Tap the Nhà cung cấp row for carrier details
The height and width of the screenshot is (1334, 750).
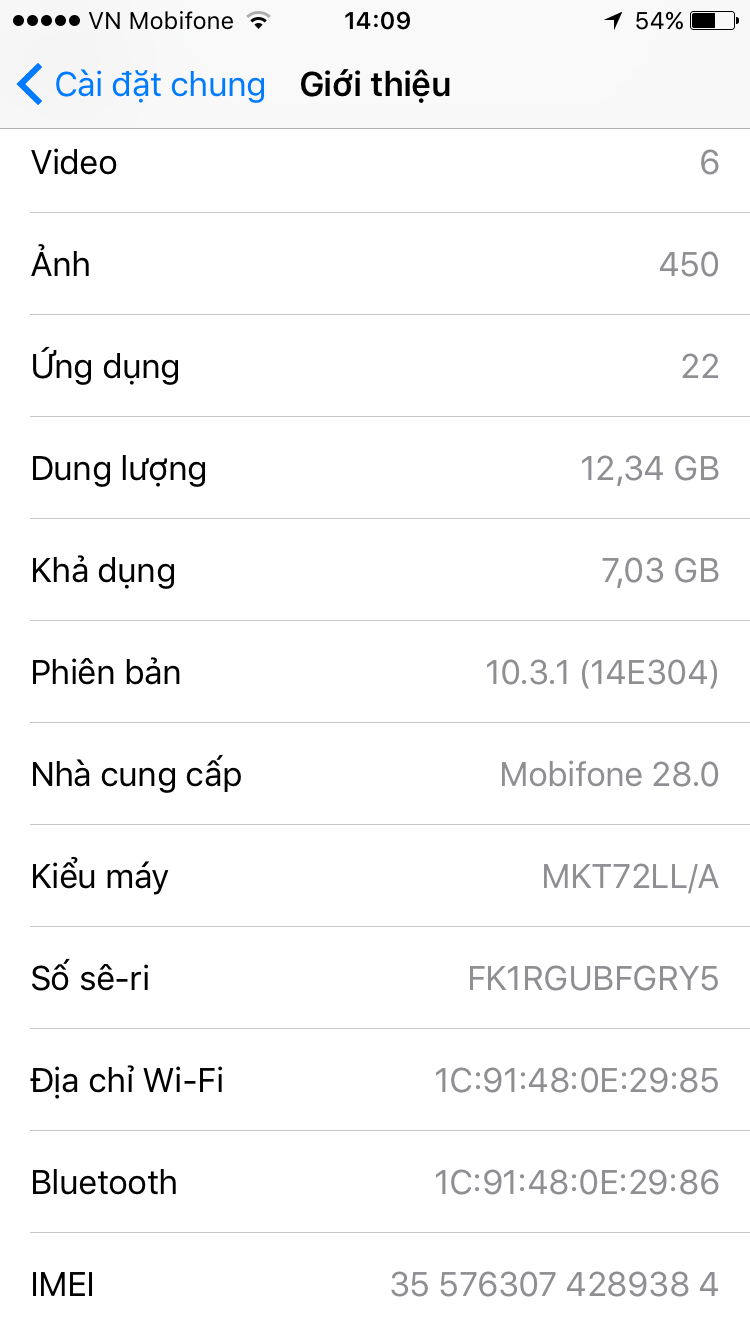coord(375,774)
